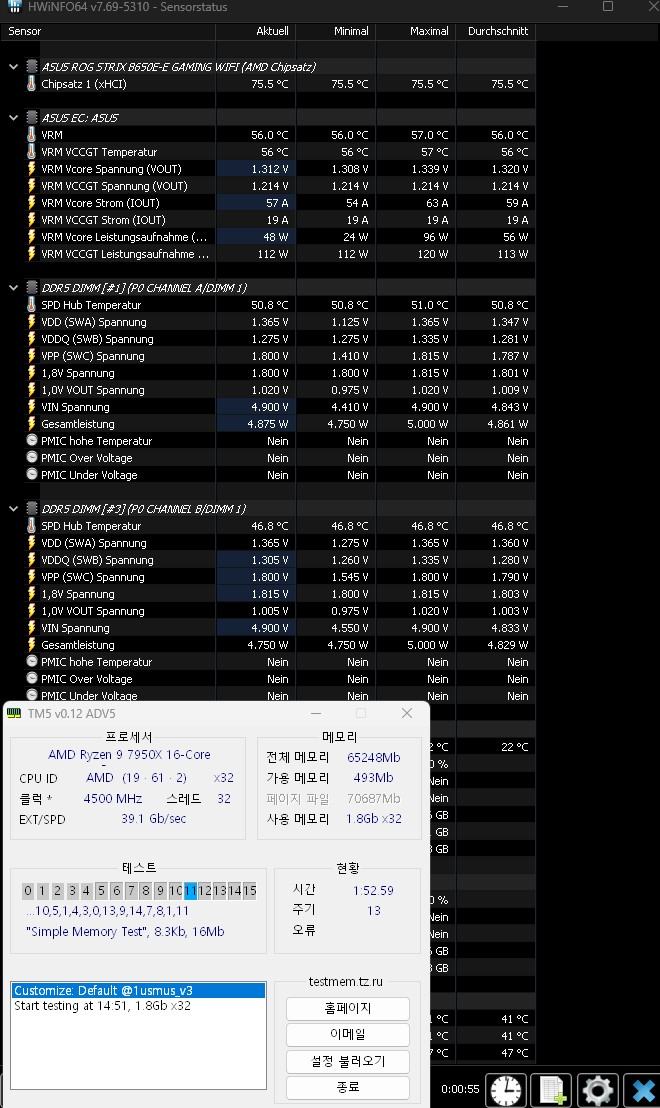Start logging with the document plus icon

pos(553,1090)
